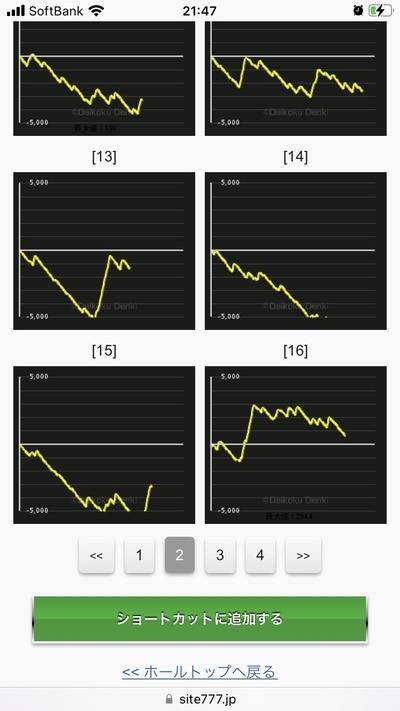Image resolution: width=400 pixels, height=711 pixels.
Task: Tap the site777.jp address bar
Action: 200,699
